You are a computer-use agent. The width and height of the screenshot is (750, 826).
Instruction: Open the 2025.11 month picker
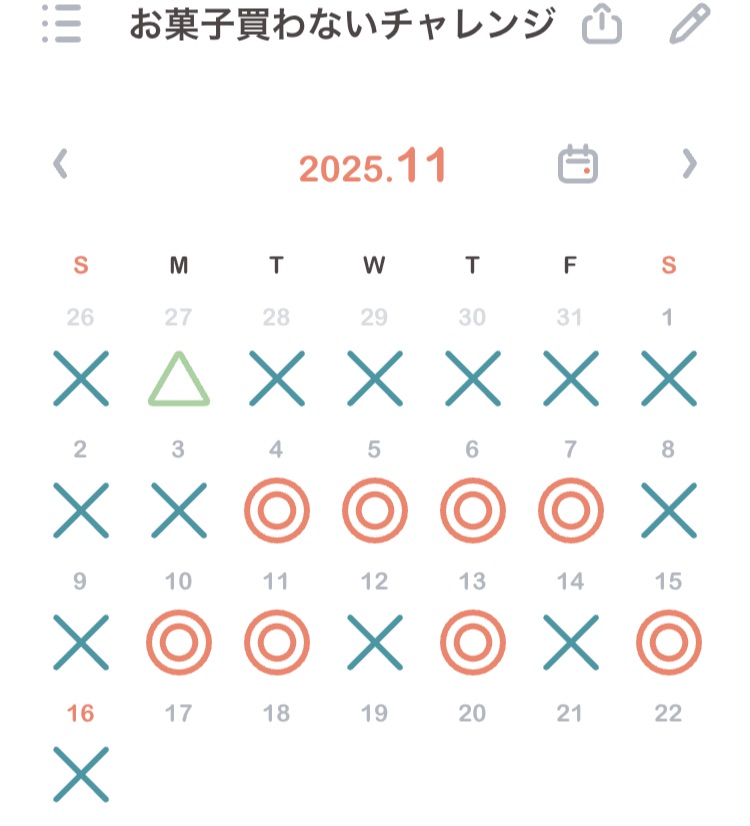(373, 167)
